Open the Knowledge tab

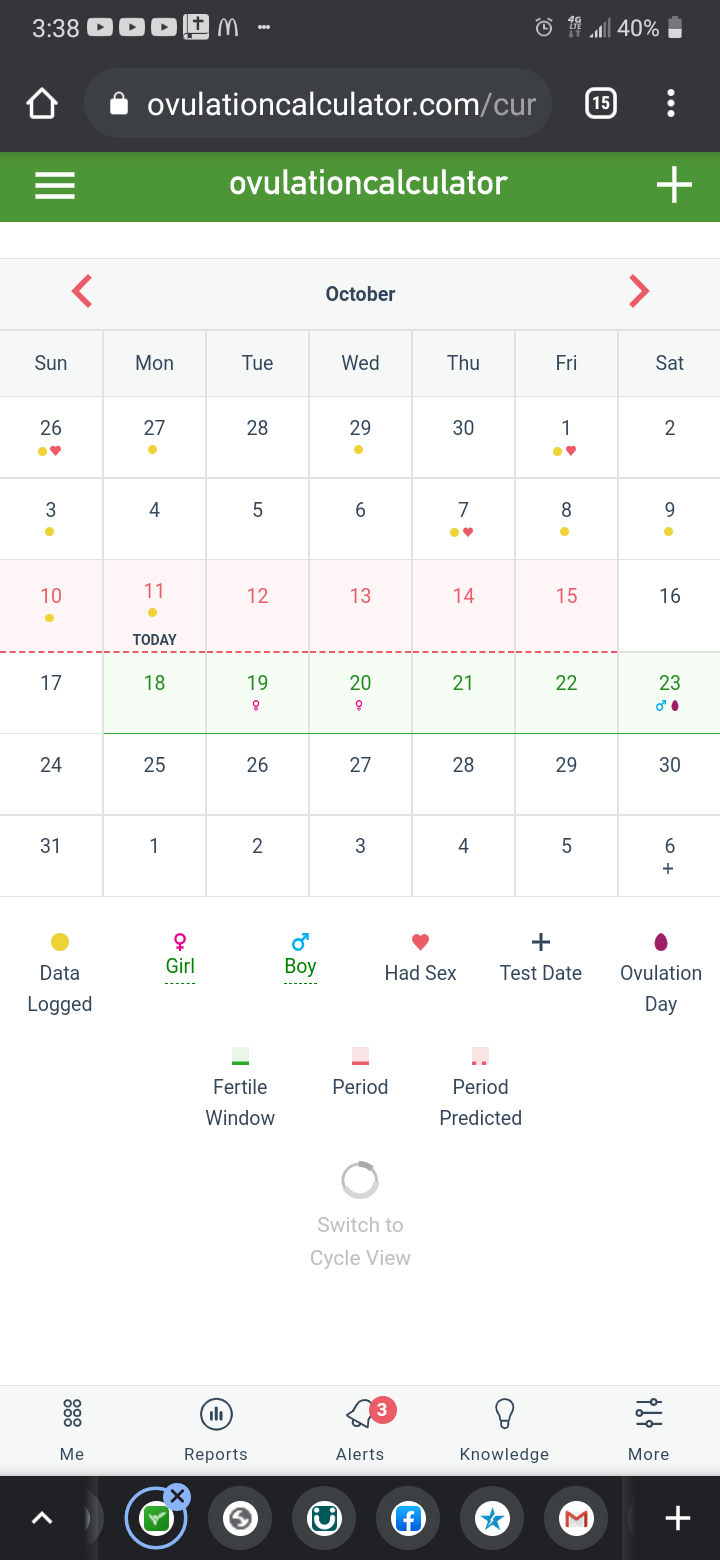[x=504, y=1430]
